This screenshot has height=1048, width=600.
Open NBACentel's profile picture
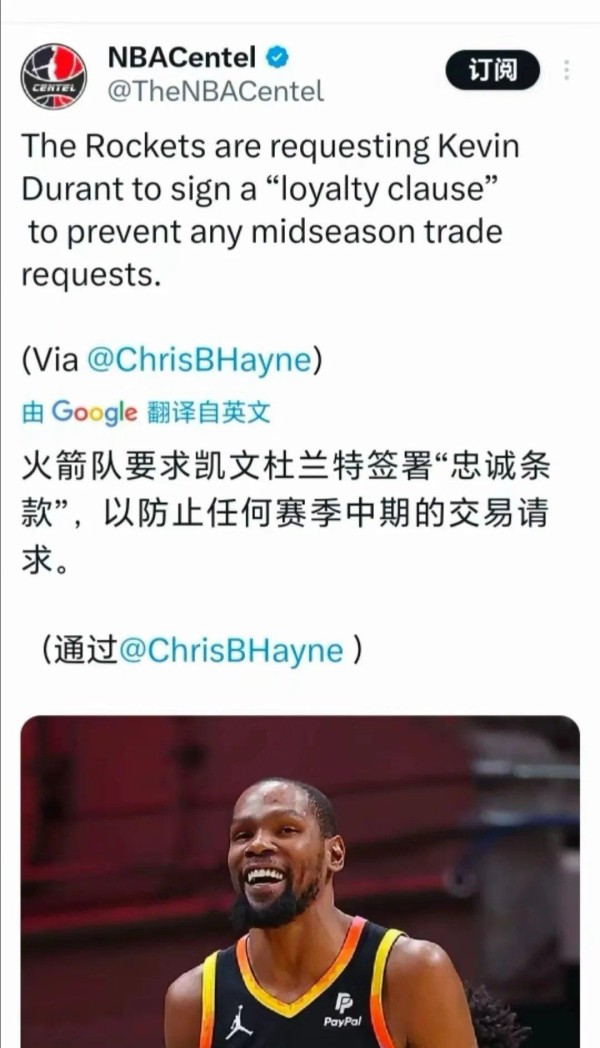click(x=54, y=76)
